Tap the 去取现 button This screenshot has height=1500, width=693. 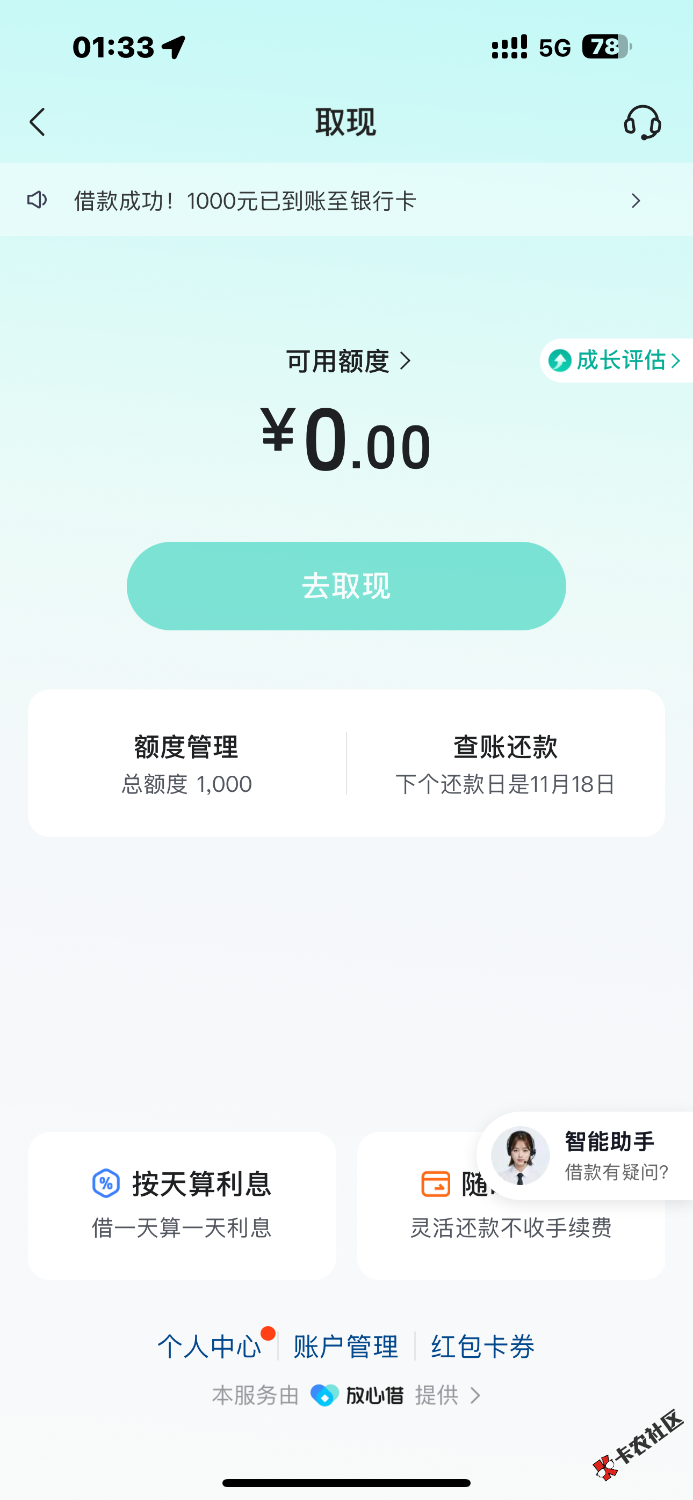pyautogui.click(x=346, y=586)
